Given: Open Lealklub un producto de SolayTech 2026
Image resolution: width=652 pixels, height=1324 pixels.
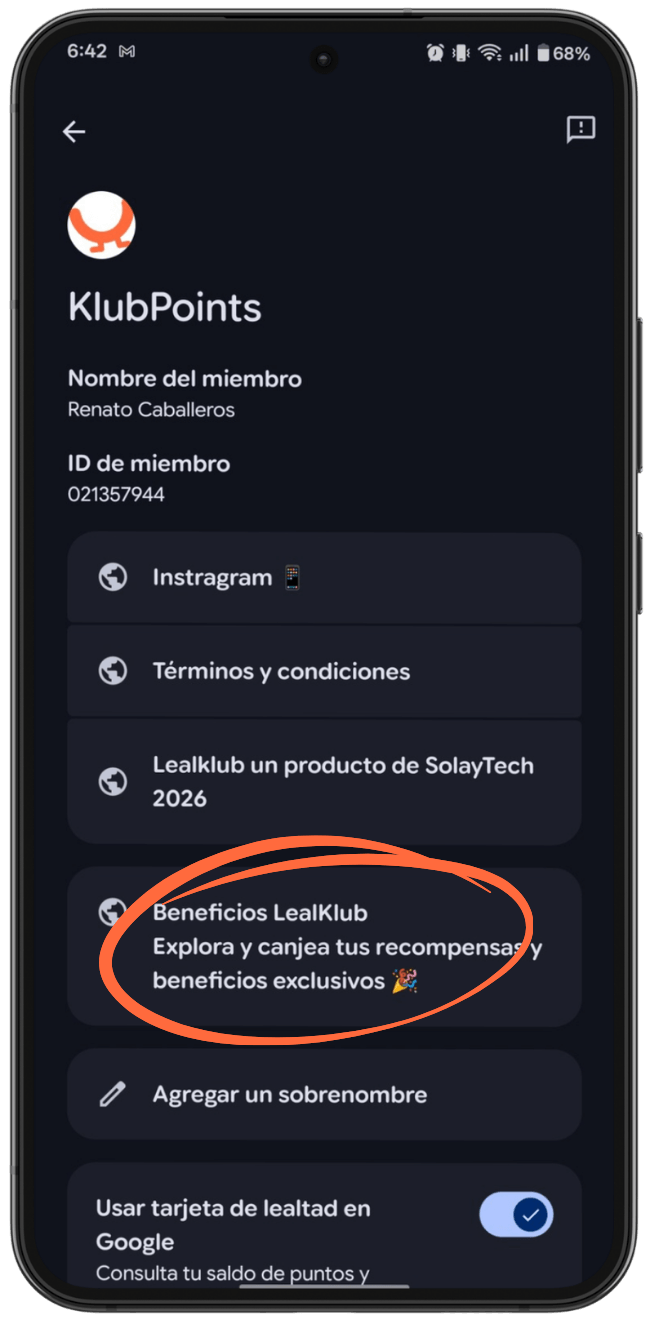Looking at the screenshot, I should (324, 782).
